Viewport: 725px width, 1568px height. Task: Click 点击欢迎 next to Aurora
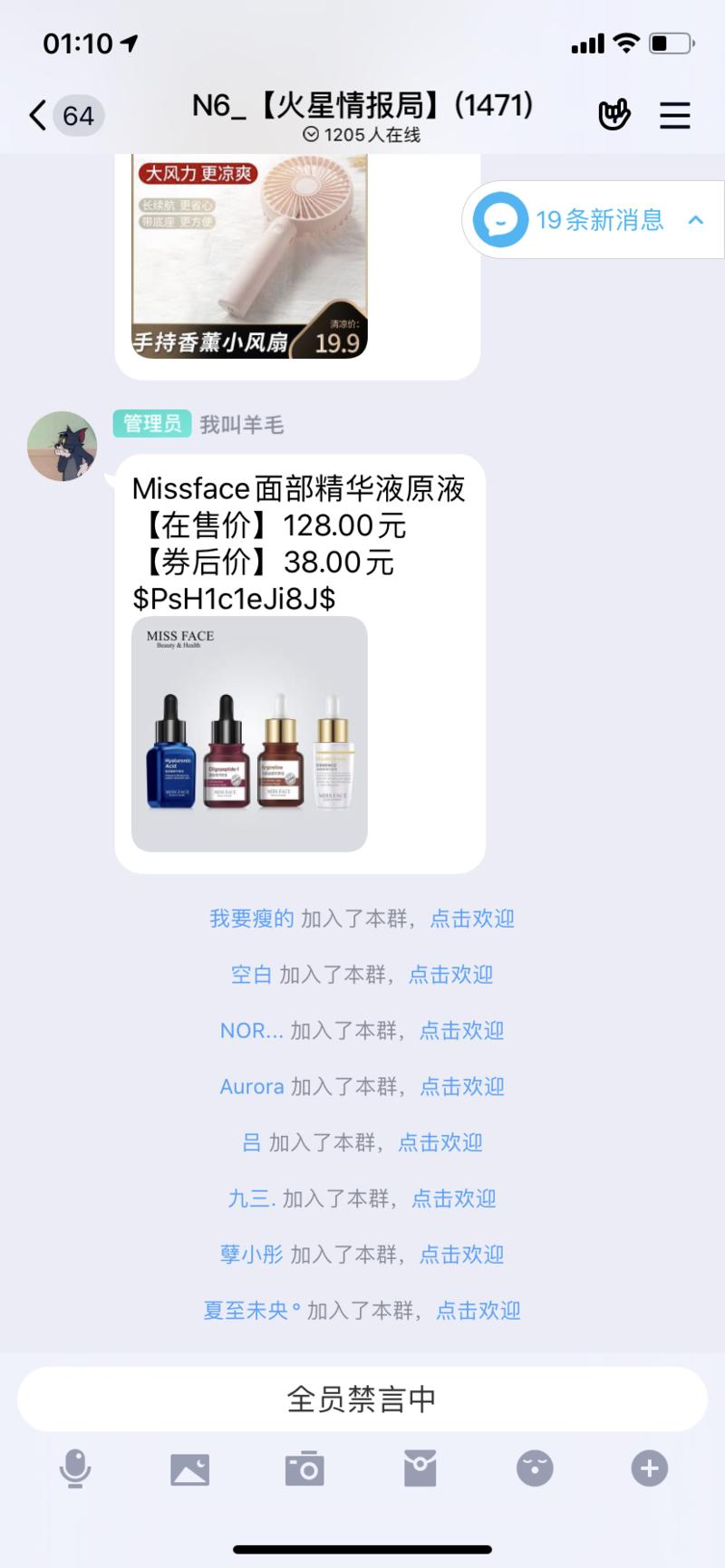[462, 1086]
